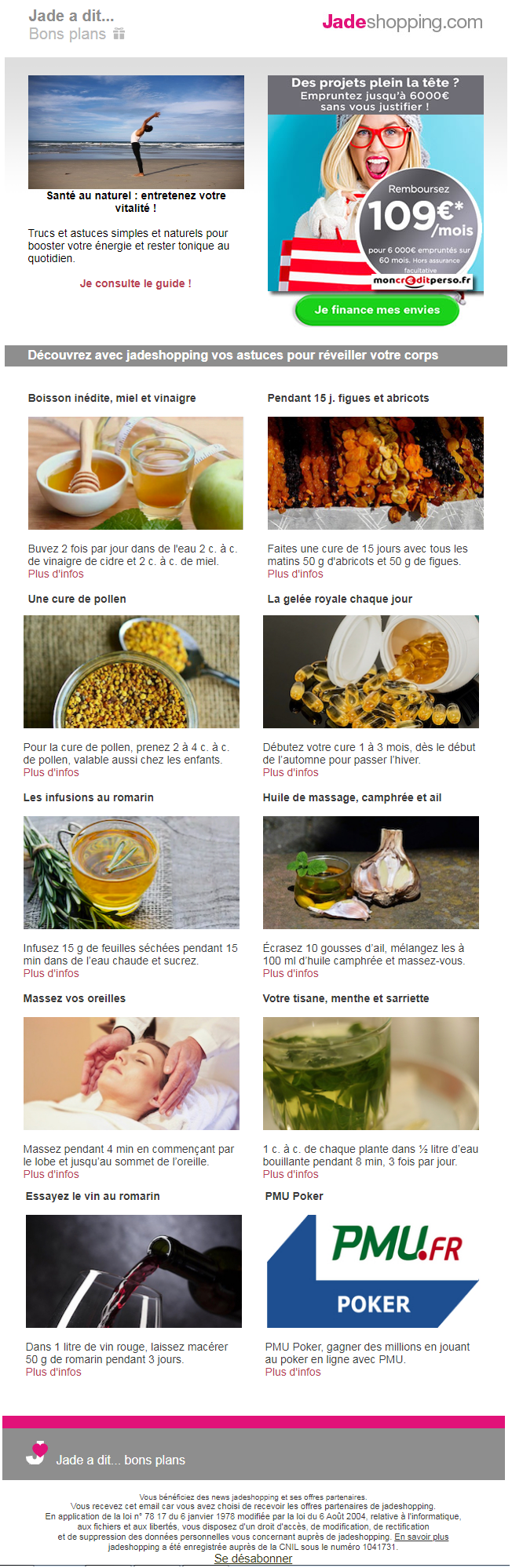Open 'Plus d'infos' for rosemary infusions

click(x=51, y=973)
